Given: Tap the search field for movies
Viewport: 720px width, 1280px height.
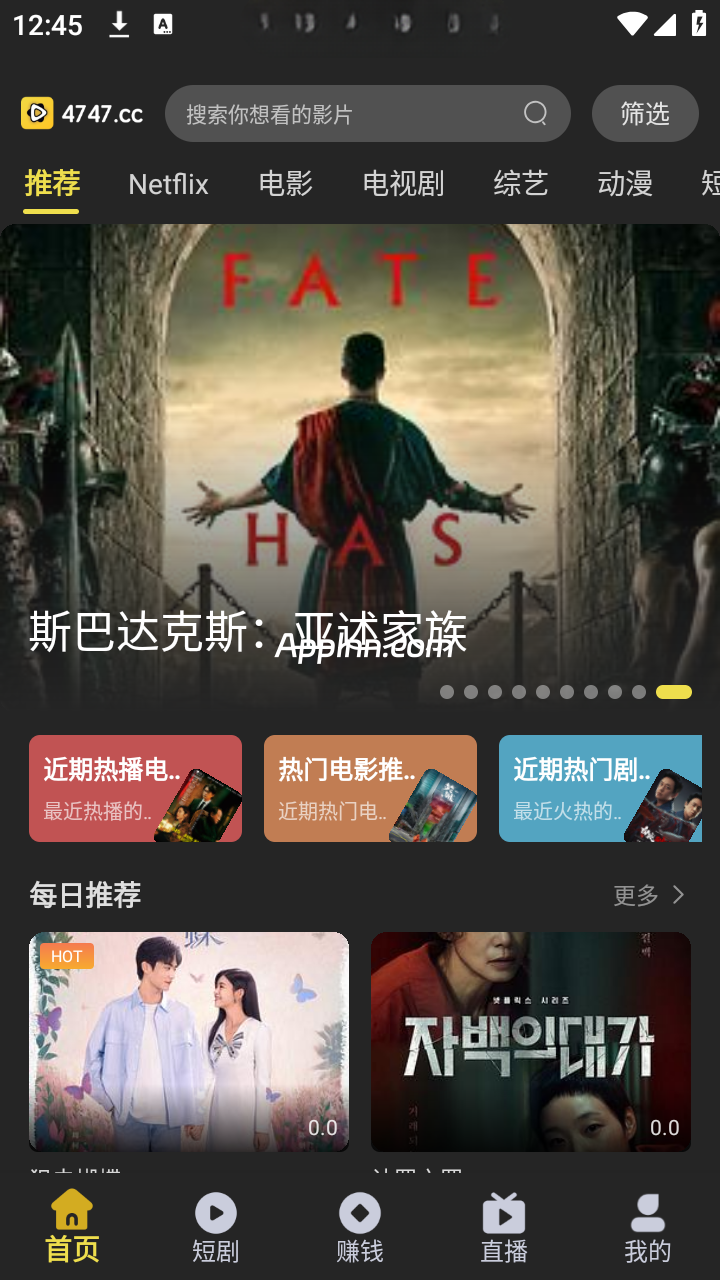Looking at the screenshot, I should tap(340, 114).
